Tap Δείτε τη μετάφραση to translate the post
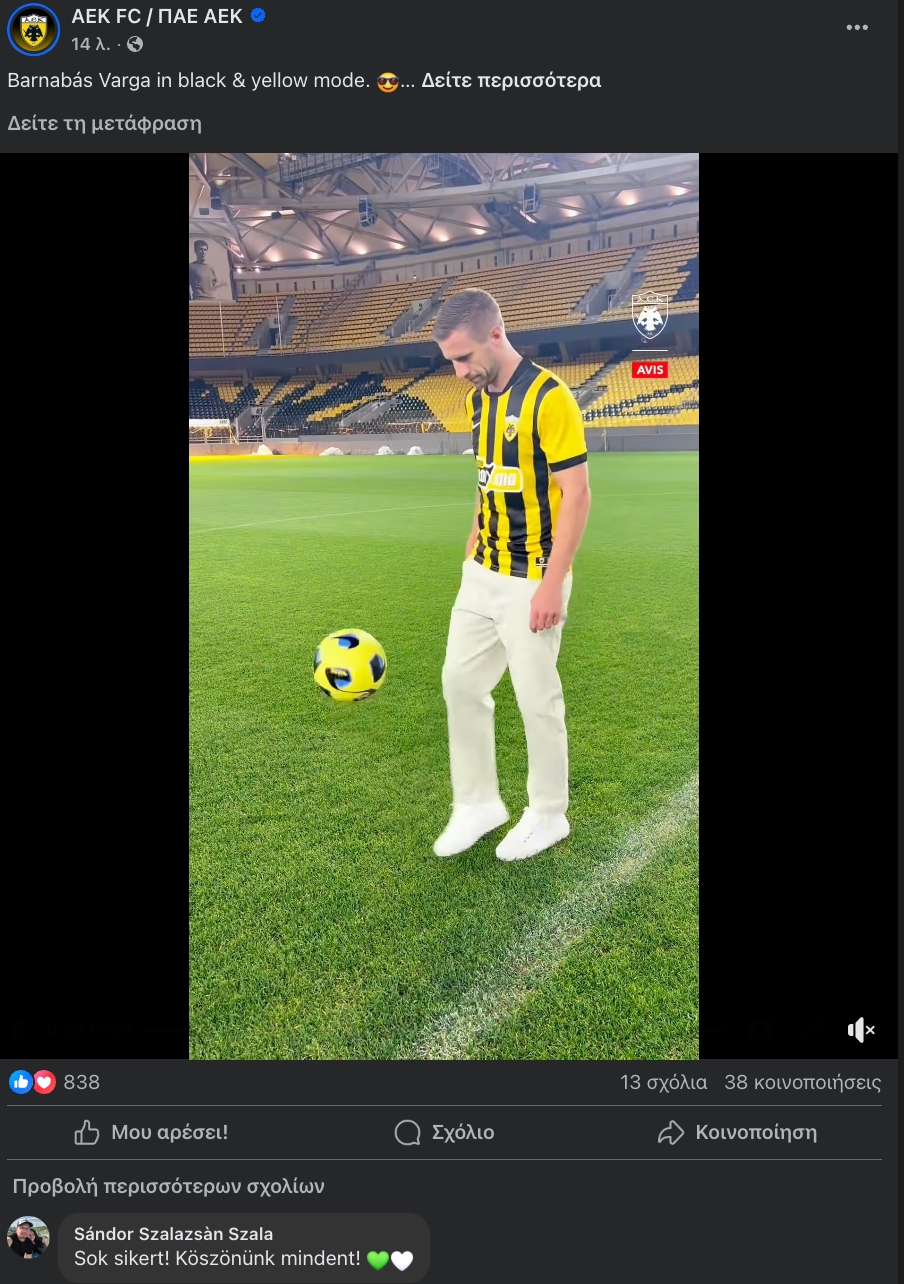The image size is (904, 1284). click(104, 123)
